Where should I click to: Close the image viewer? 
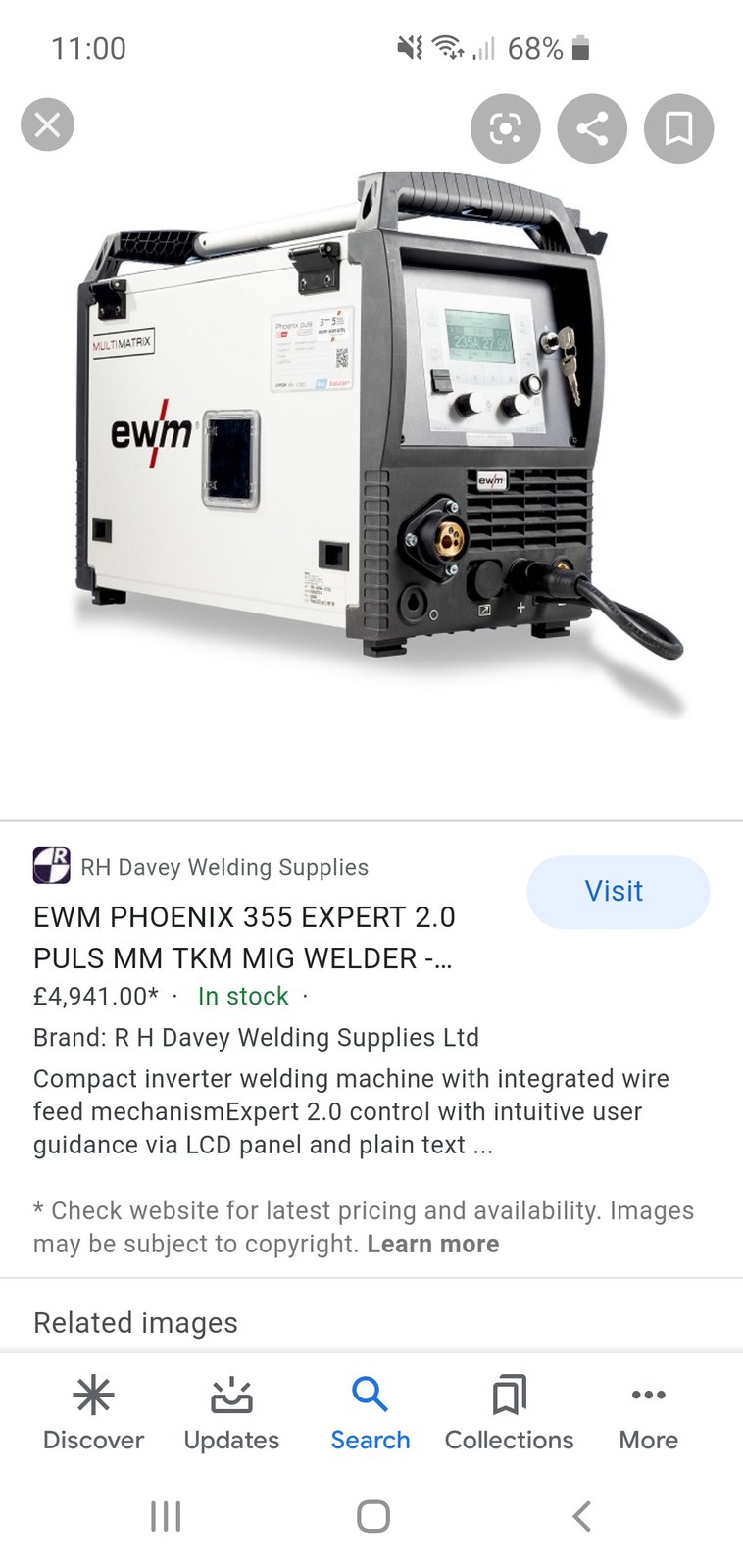click(x=47, y=125)
